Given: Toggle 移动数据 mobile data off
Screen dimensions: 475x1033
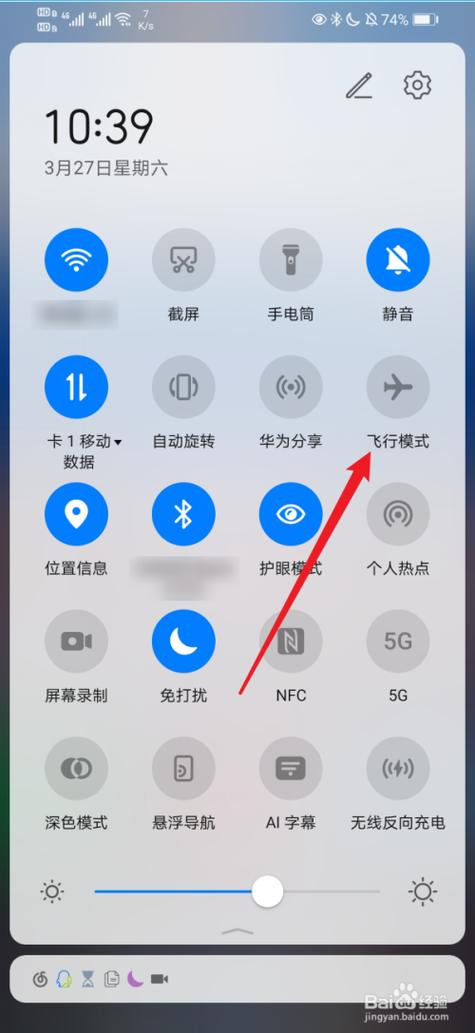Looking at the screenshot, I should point(76,387).
